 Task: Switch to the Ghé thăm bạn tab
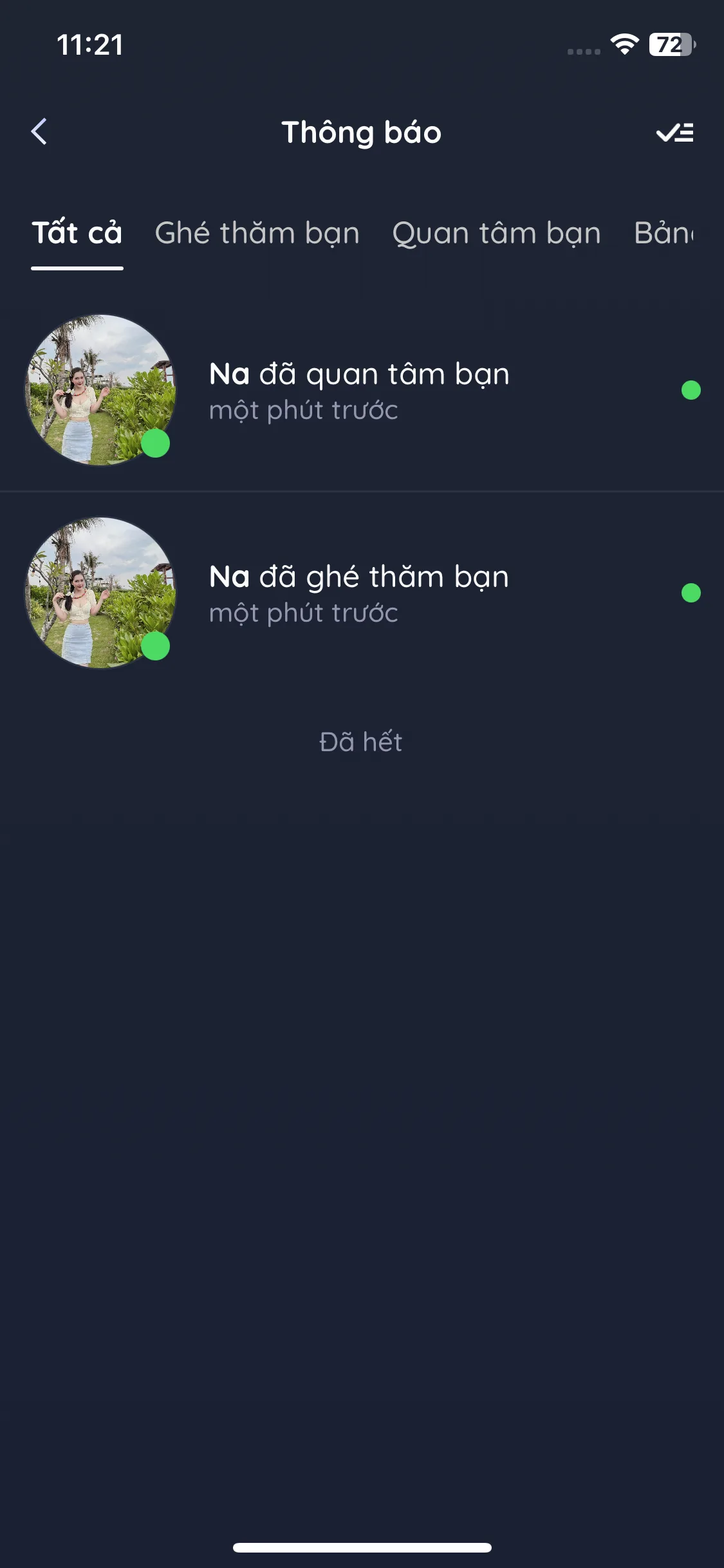[x=257, y=233]
